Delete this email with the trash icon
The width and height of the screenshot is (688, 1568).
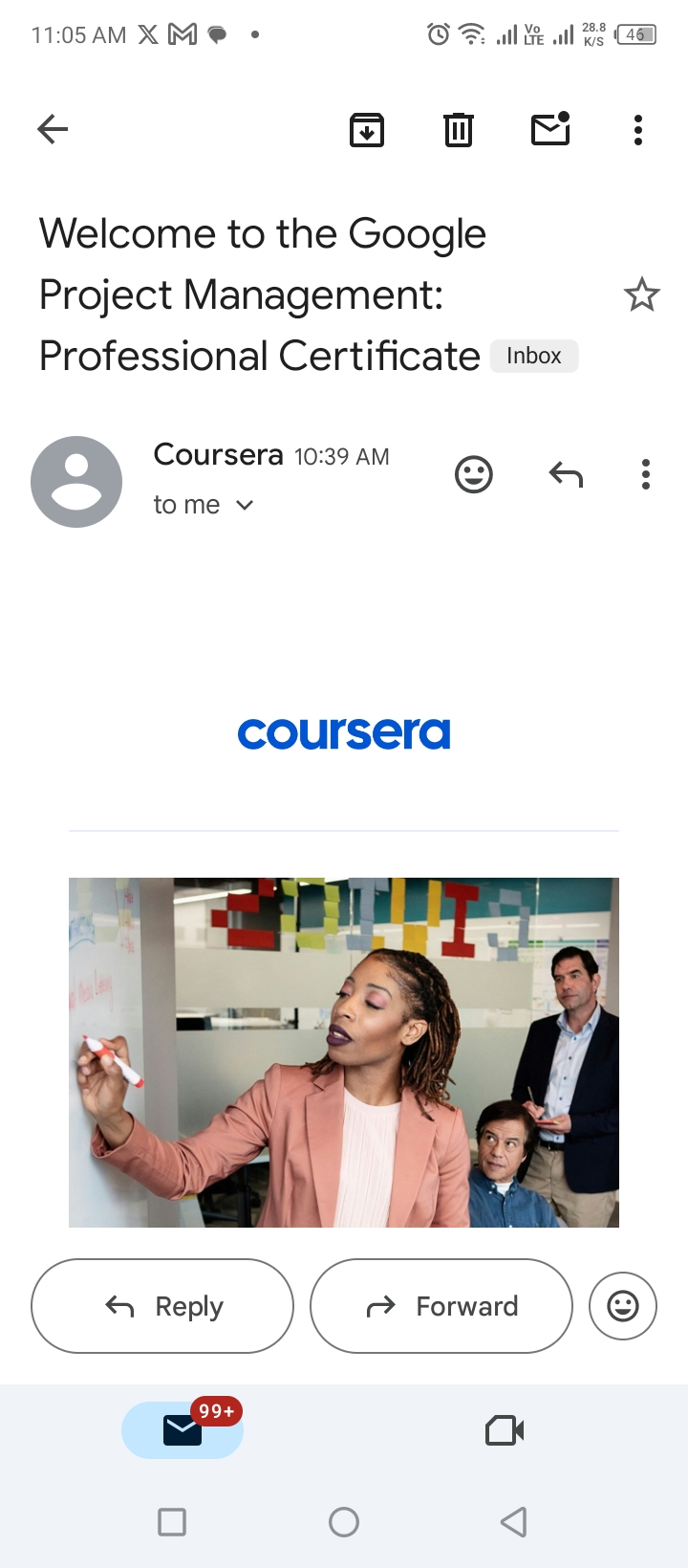point(459,129)
